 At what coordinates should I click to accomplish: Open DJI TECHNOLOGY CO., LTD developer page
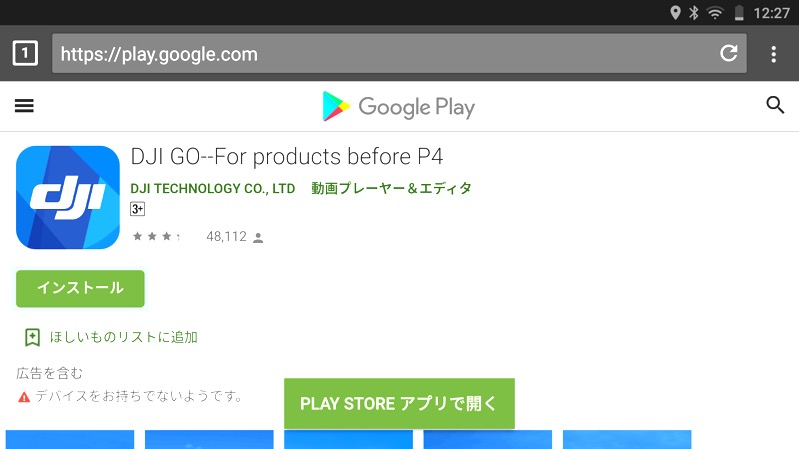point(212,189)
